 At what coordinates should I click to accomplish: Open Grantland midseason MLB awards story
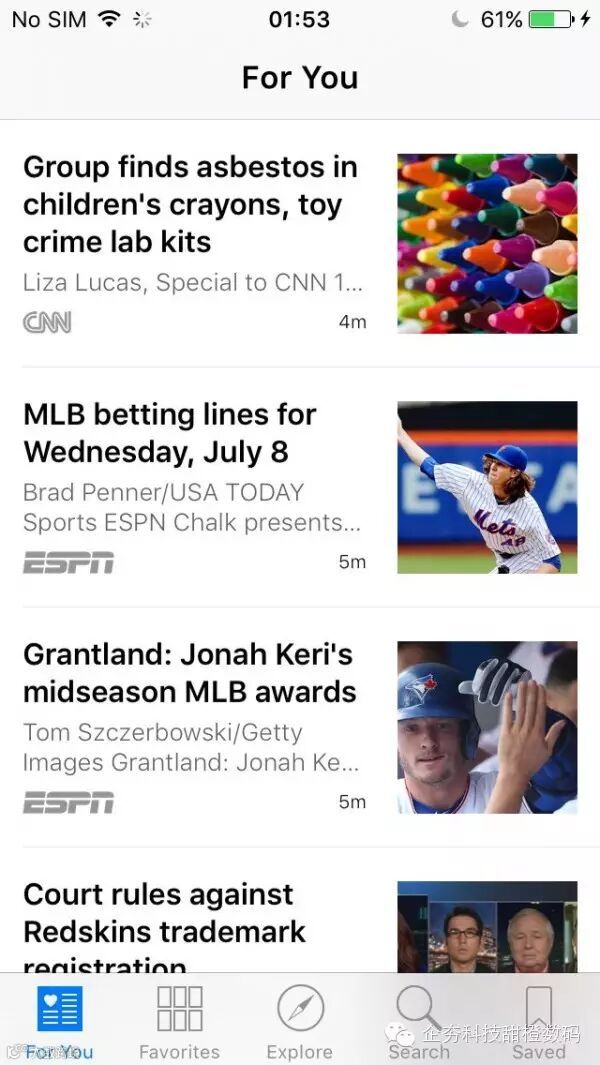tap(190, 673)
